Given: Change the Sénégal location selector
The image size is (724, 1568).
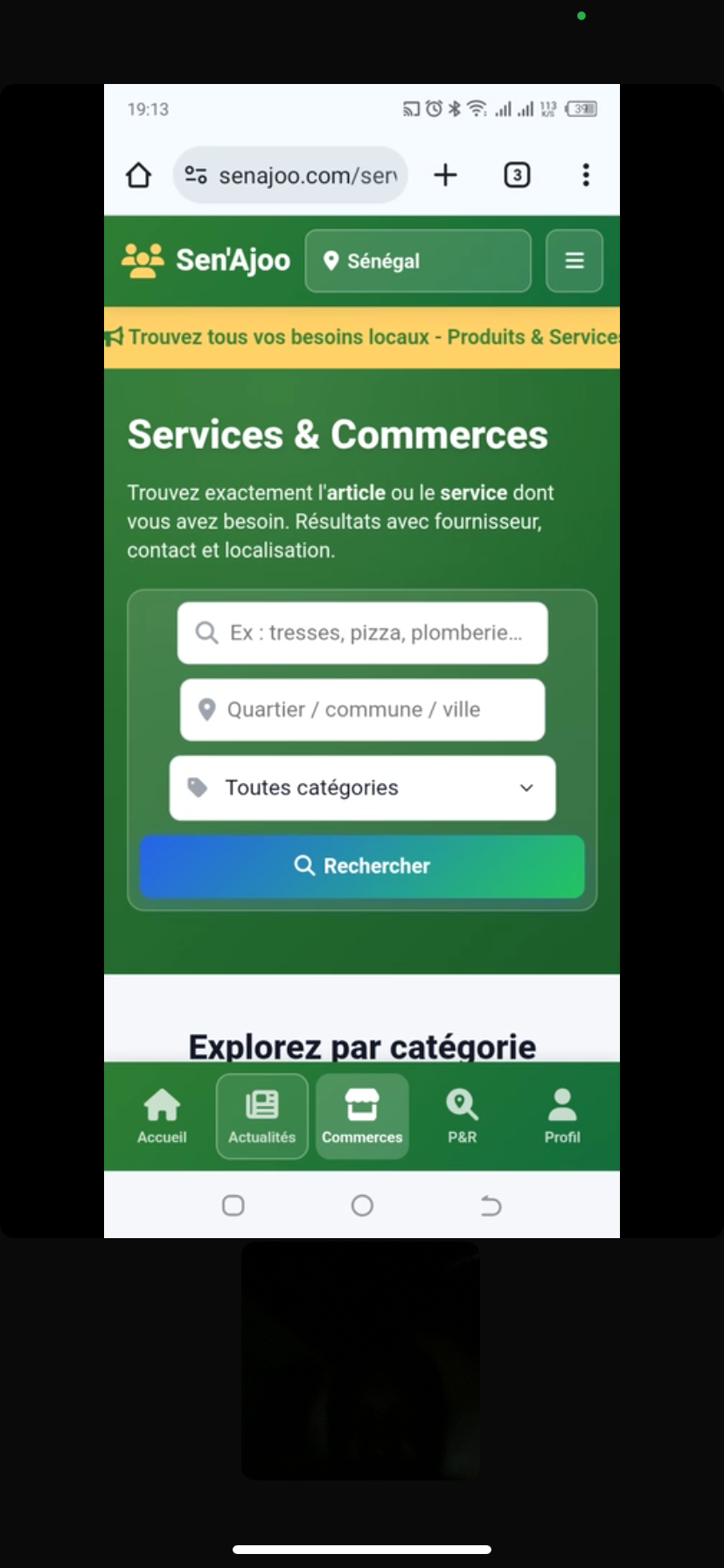Looking at the screenshot, I should point(418,261).
